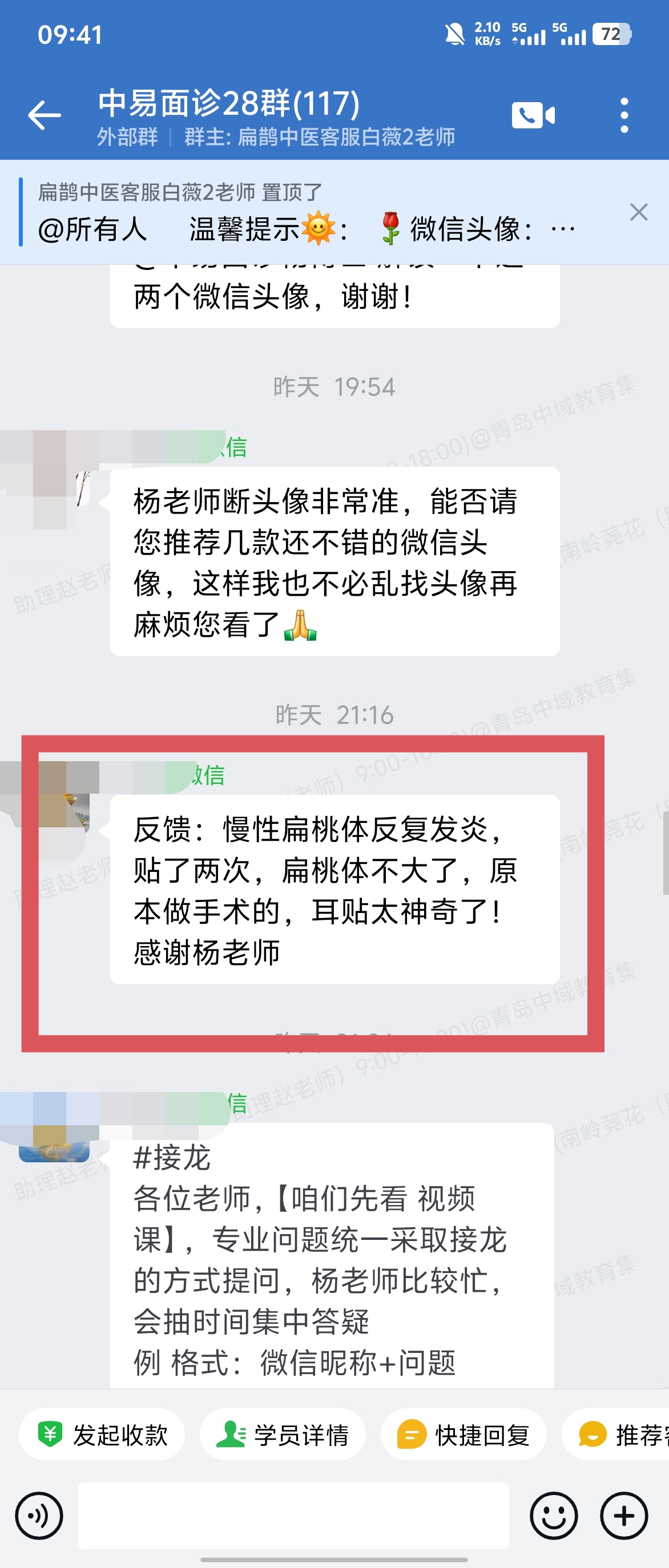Image resolution: width=669 pixels, height=1568 pixels.
Task: Tap the 发起收款 button
Action: coord(102,1434)
